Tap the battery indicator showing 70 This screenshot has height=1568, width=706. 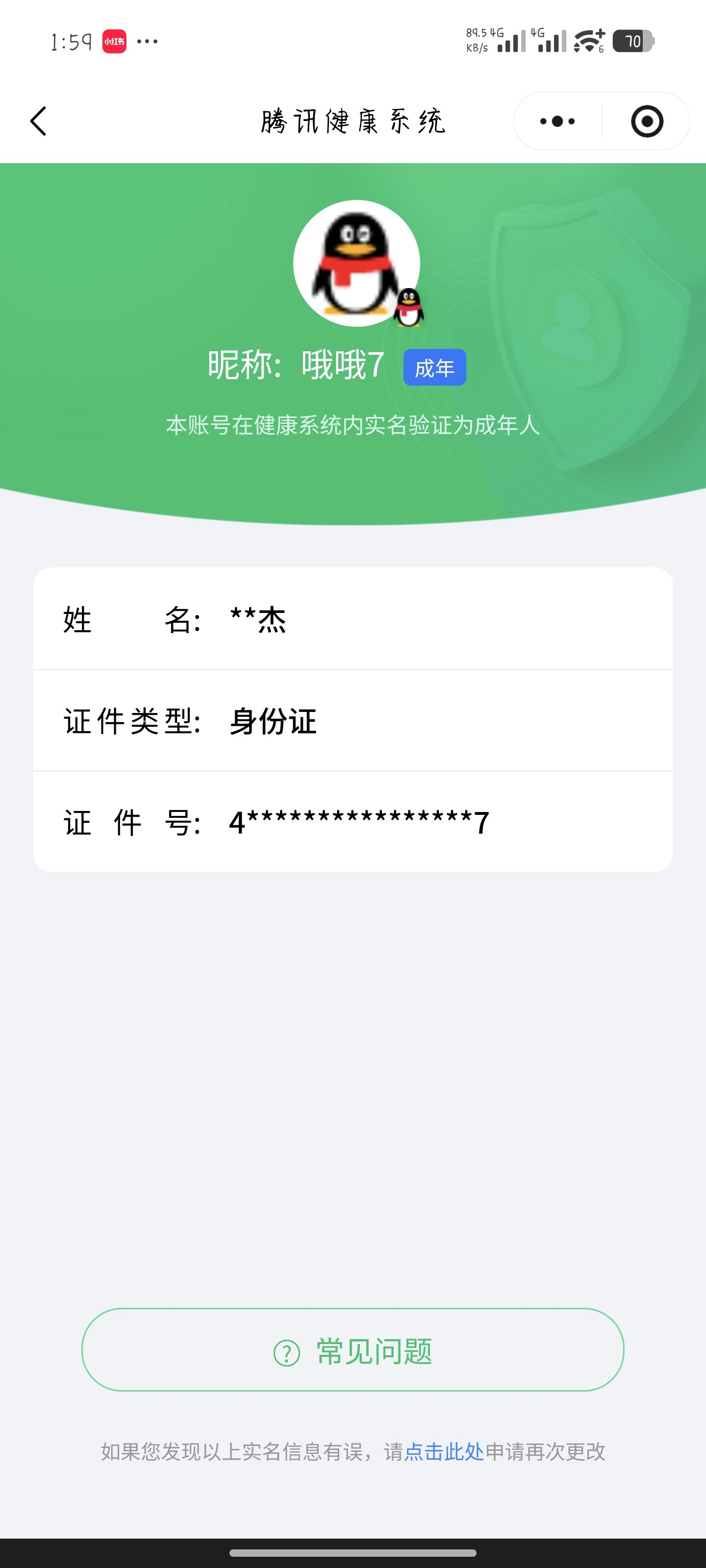tap(632, 41)
